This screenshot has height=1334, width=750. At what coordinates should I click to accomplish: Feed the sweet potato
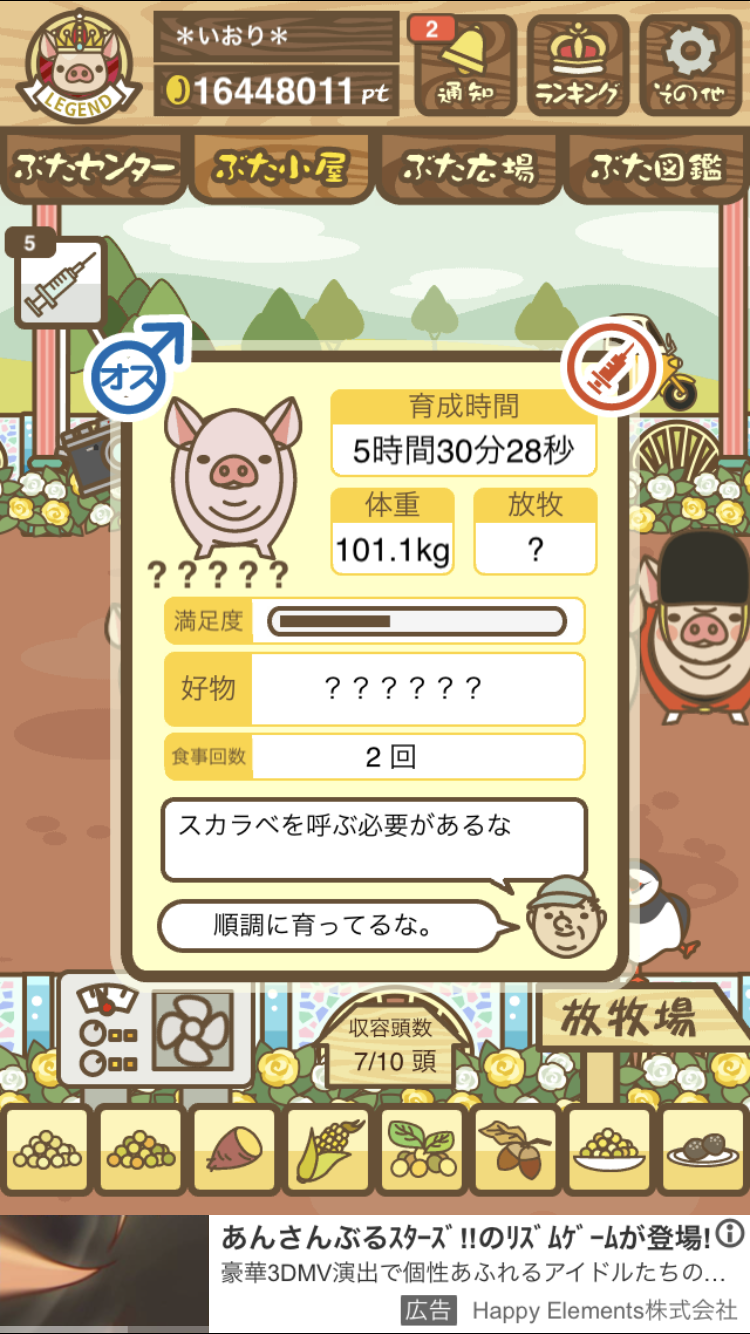click(x=233, y=1150)
